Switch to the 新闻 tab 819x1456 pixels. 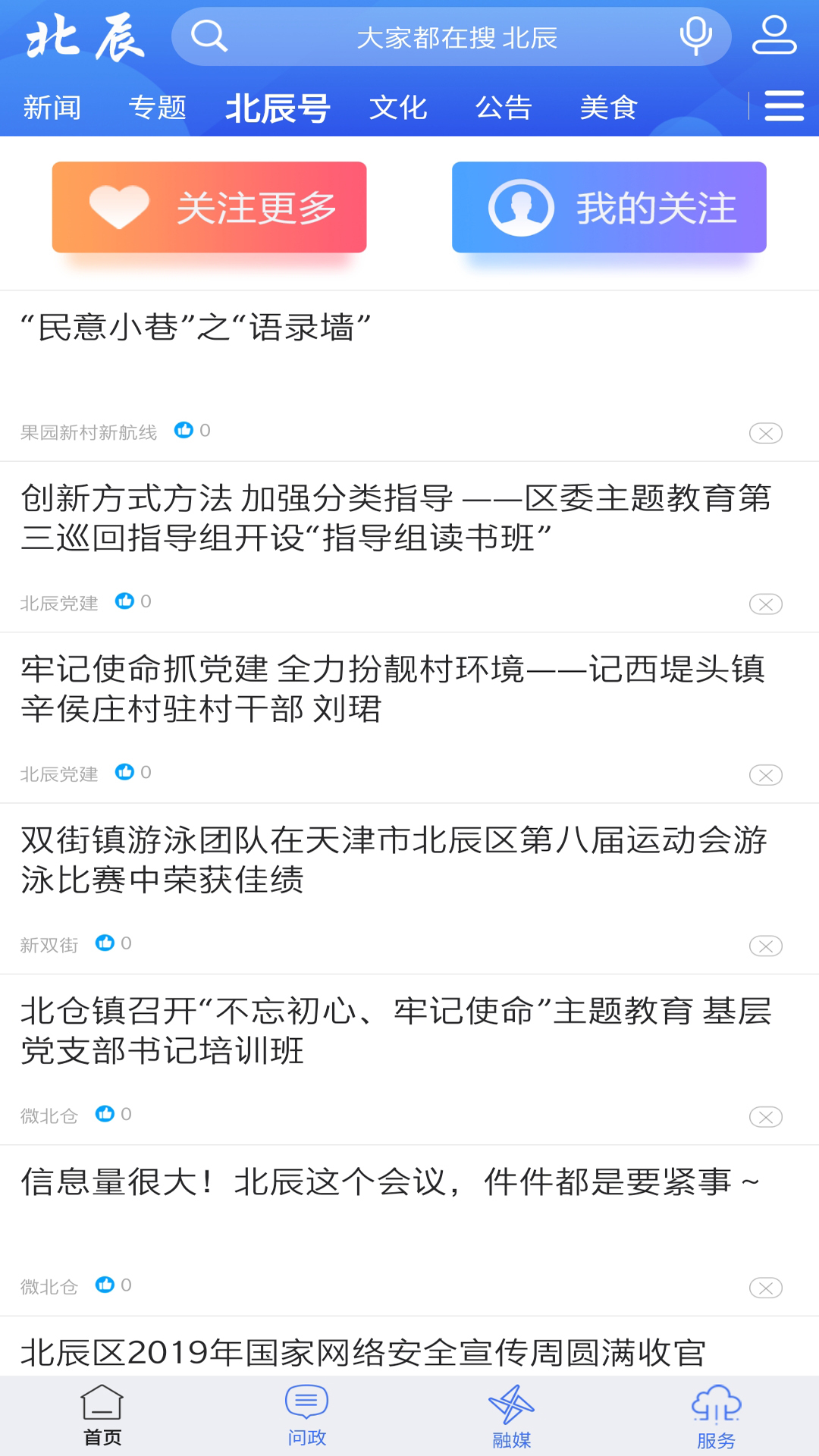click(52, 108)
